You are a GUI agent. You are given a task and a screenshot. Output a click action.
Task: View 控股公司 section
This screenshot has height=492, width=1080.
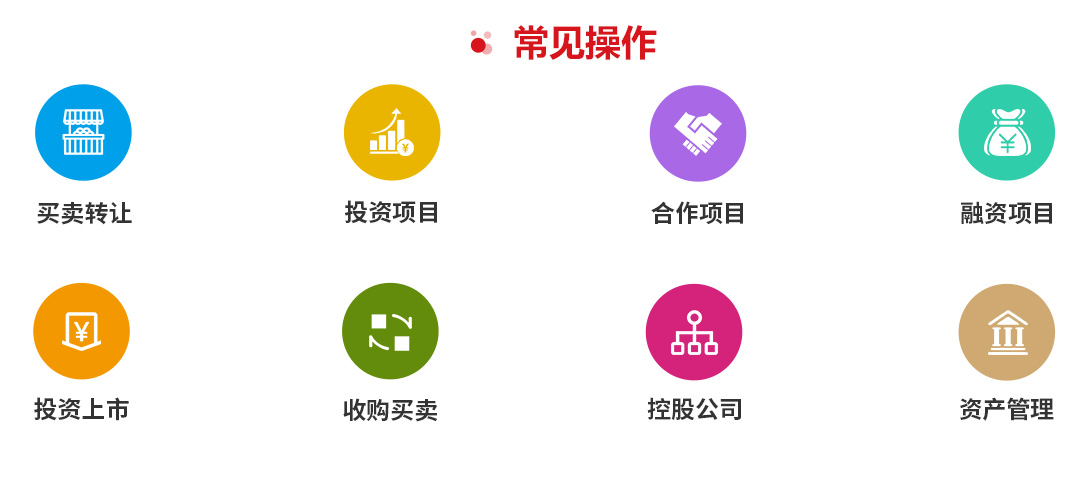(x=694, y=331)
